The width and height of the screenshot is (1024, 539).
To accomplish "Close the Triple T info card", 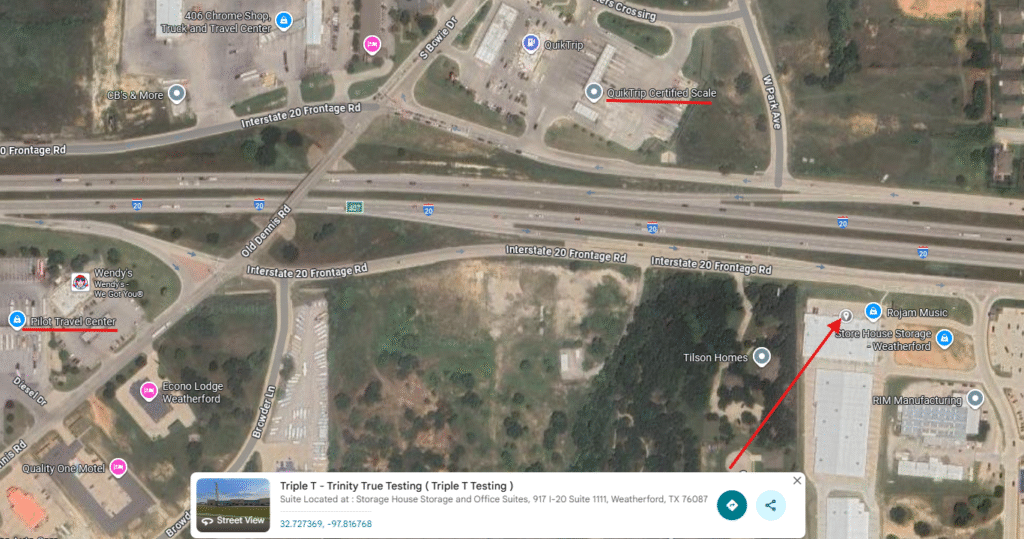I will click(x=797, y=481).
